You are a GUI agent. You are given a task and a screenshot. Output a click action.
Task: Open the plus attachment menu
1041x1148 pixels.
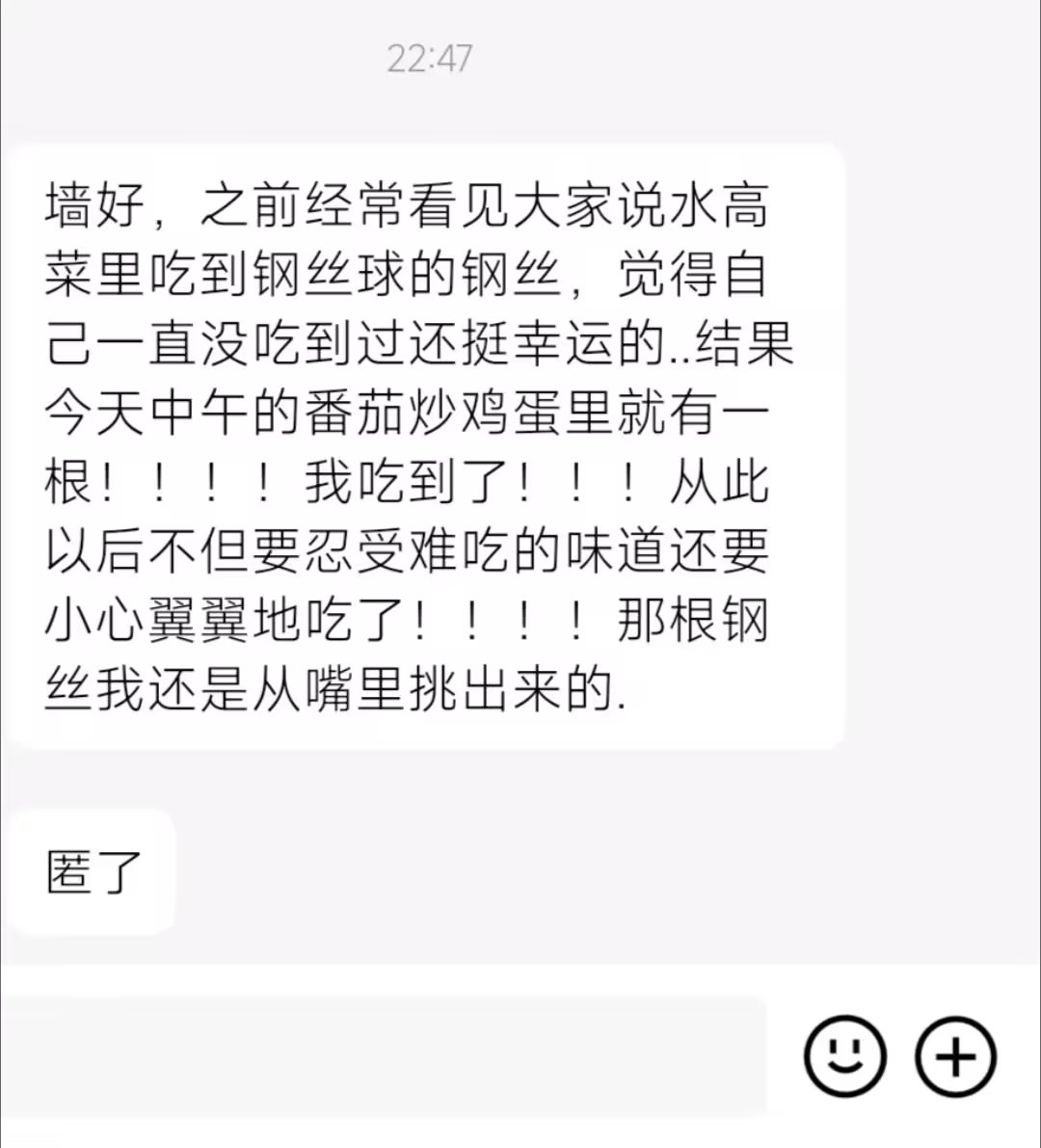point(955,1056)
